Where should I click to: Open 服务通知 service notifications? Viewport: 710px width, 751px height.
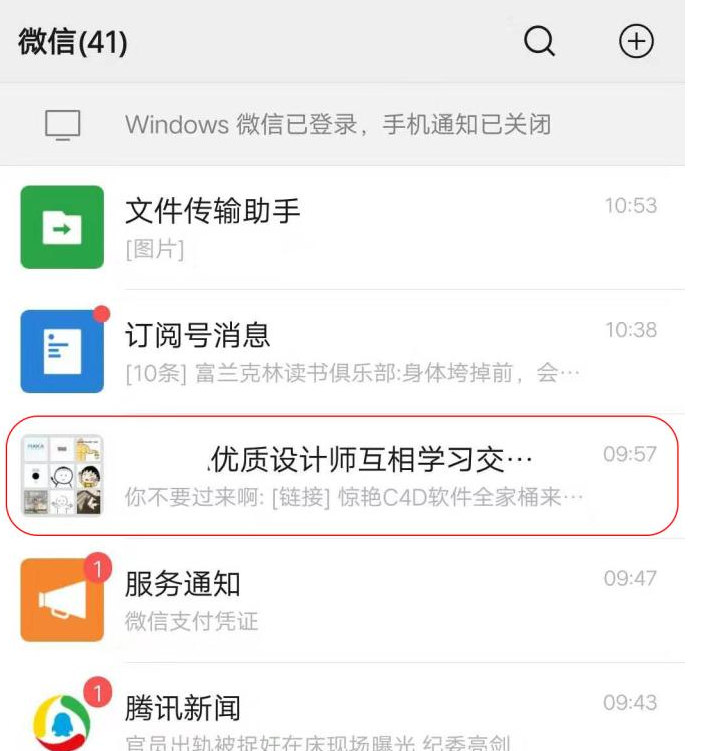[340, 599]
